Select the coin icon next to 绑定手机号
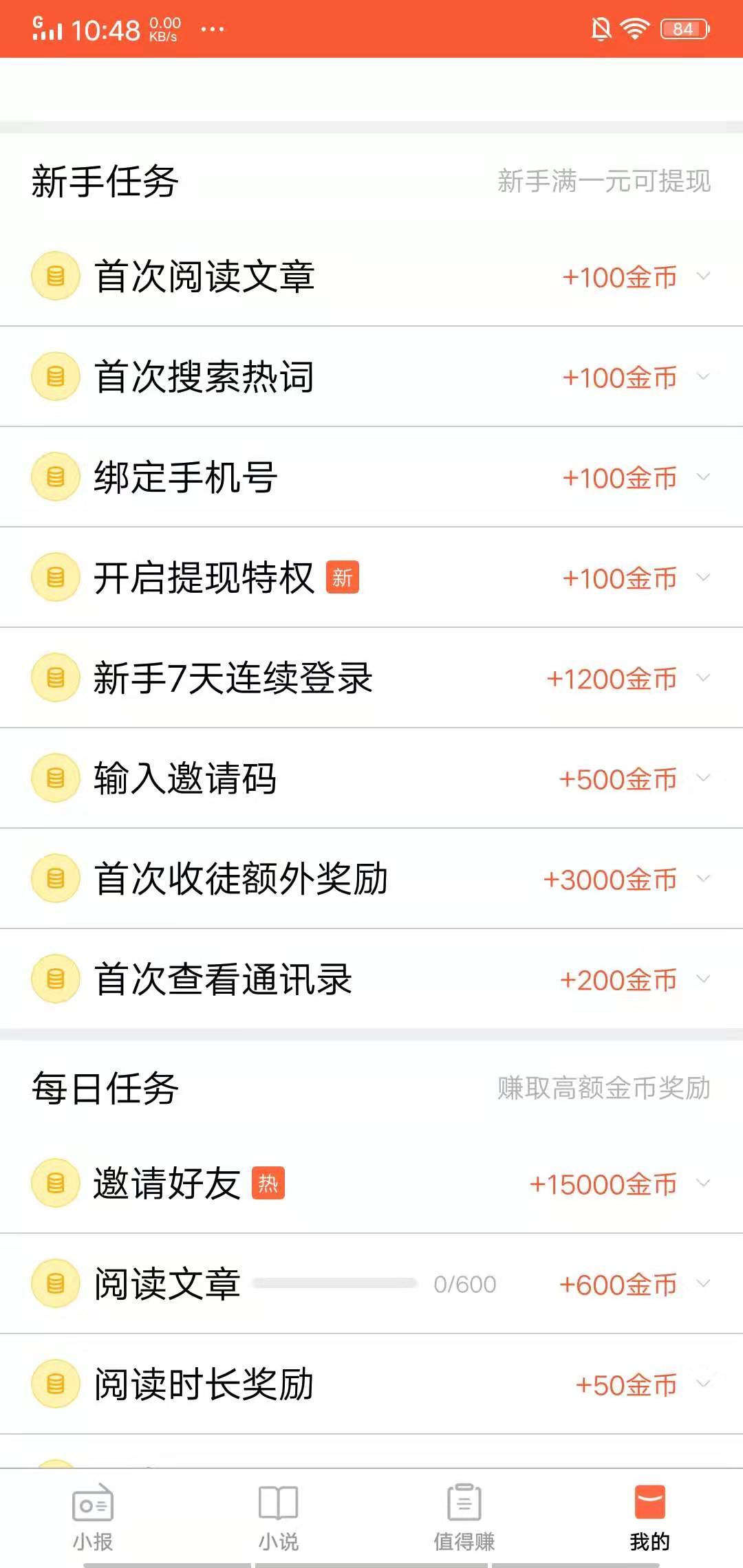The width and height of the screenshot is (743, 1568). pyautogui.click(x=55, y=477)
